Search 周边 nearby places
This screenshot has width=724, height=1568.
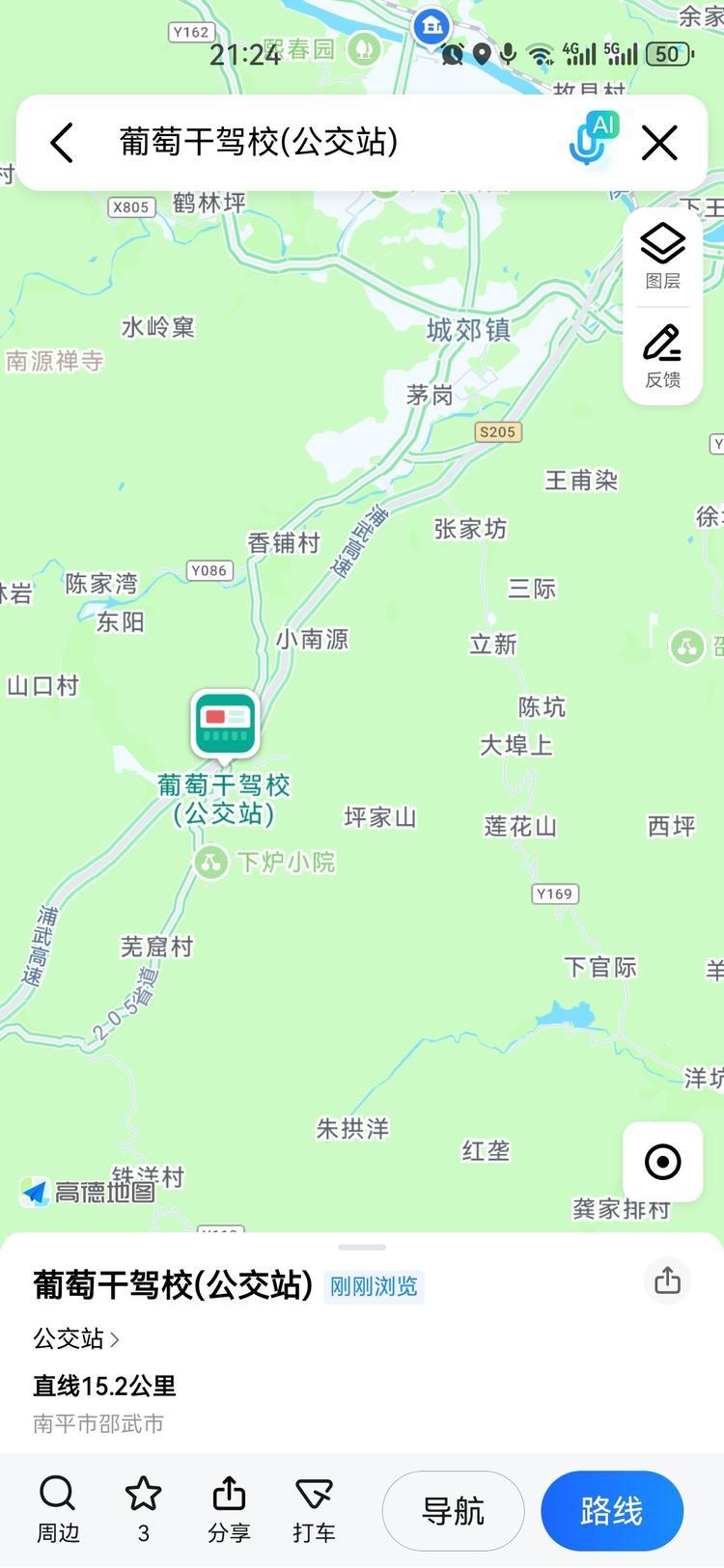tap(58, 1508)
